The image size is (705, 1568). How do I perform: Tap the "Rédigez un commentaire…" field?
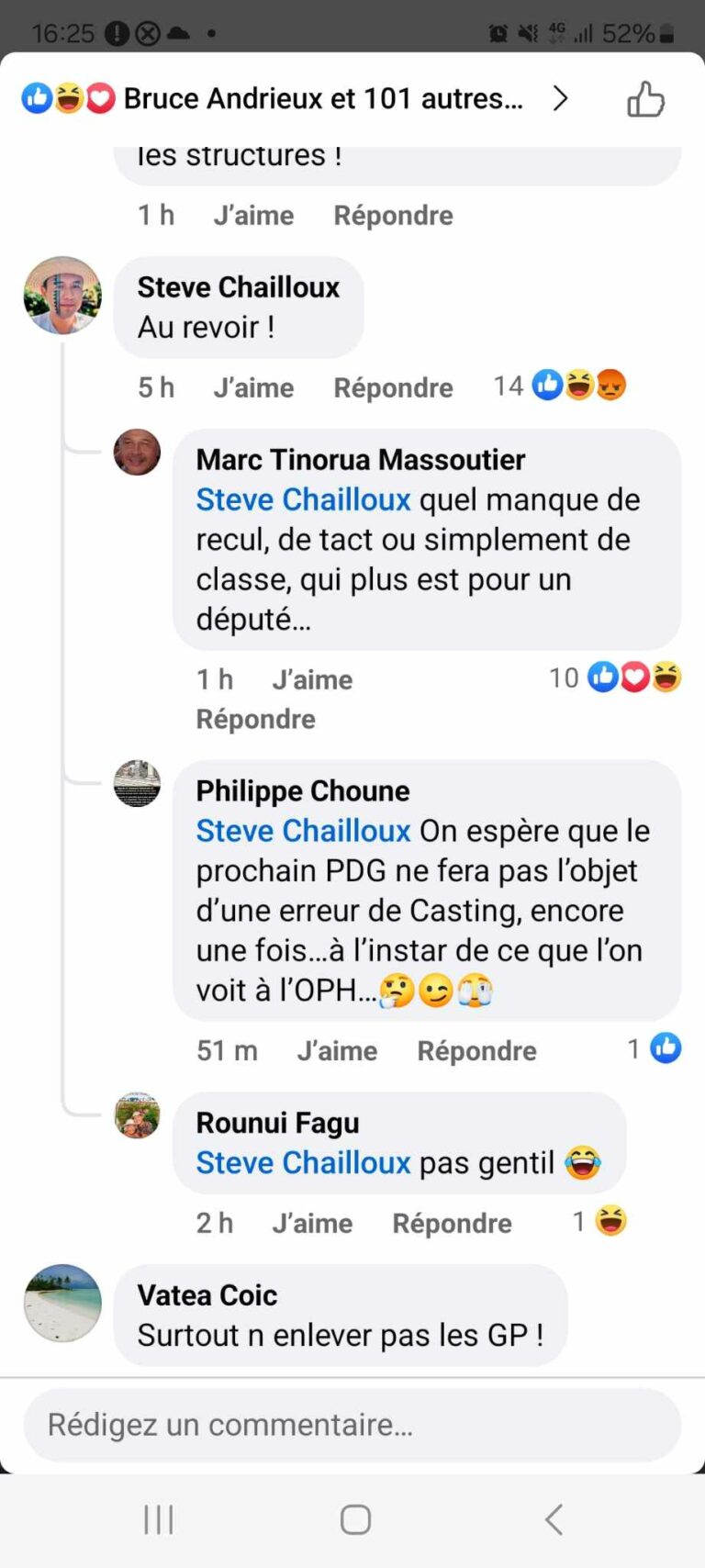click(x=352, y=1425)
